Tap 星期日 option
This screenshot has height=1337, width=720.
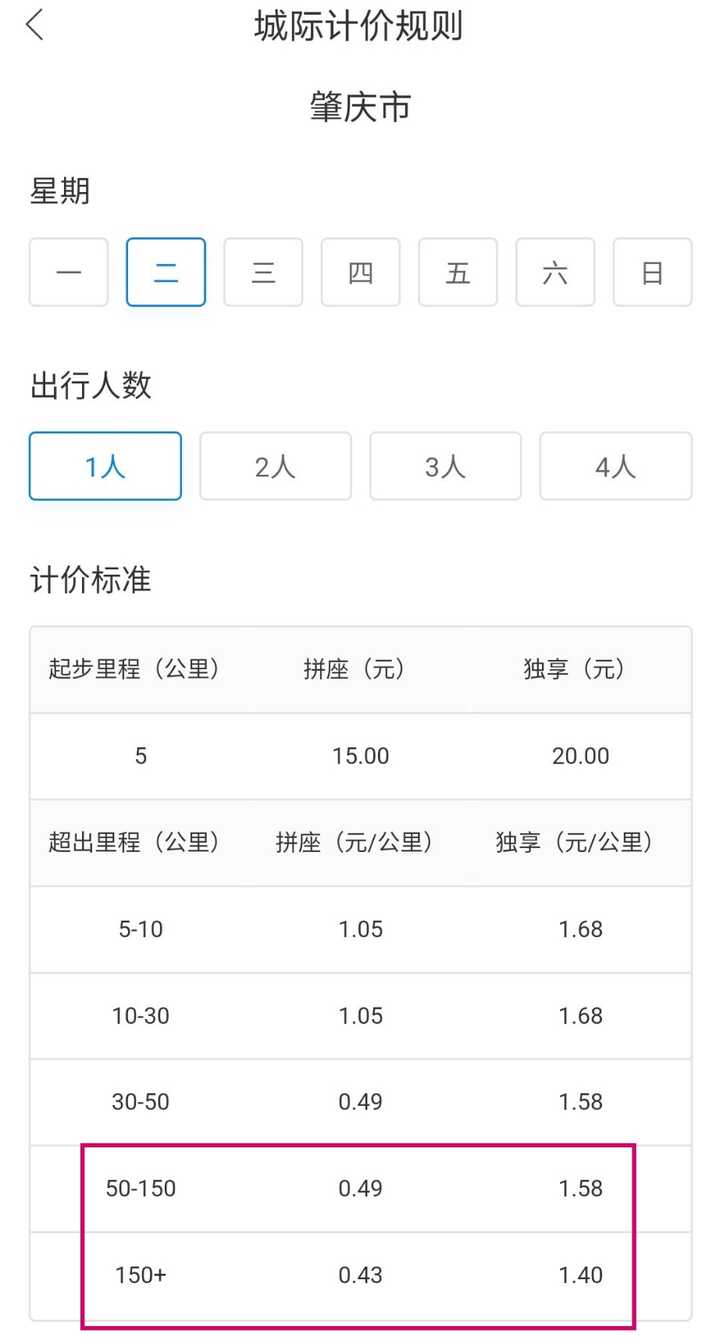[652, 272]
